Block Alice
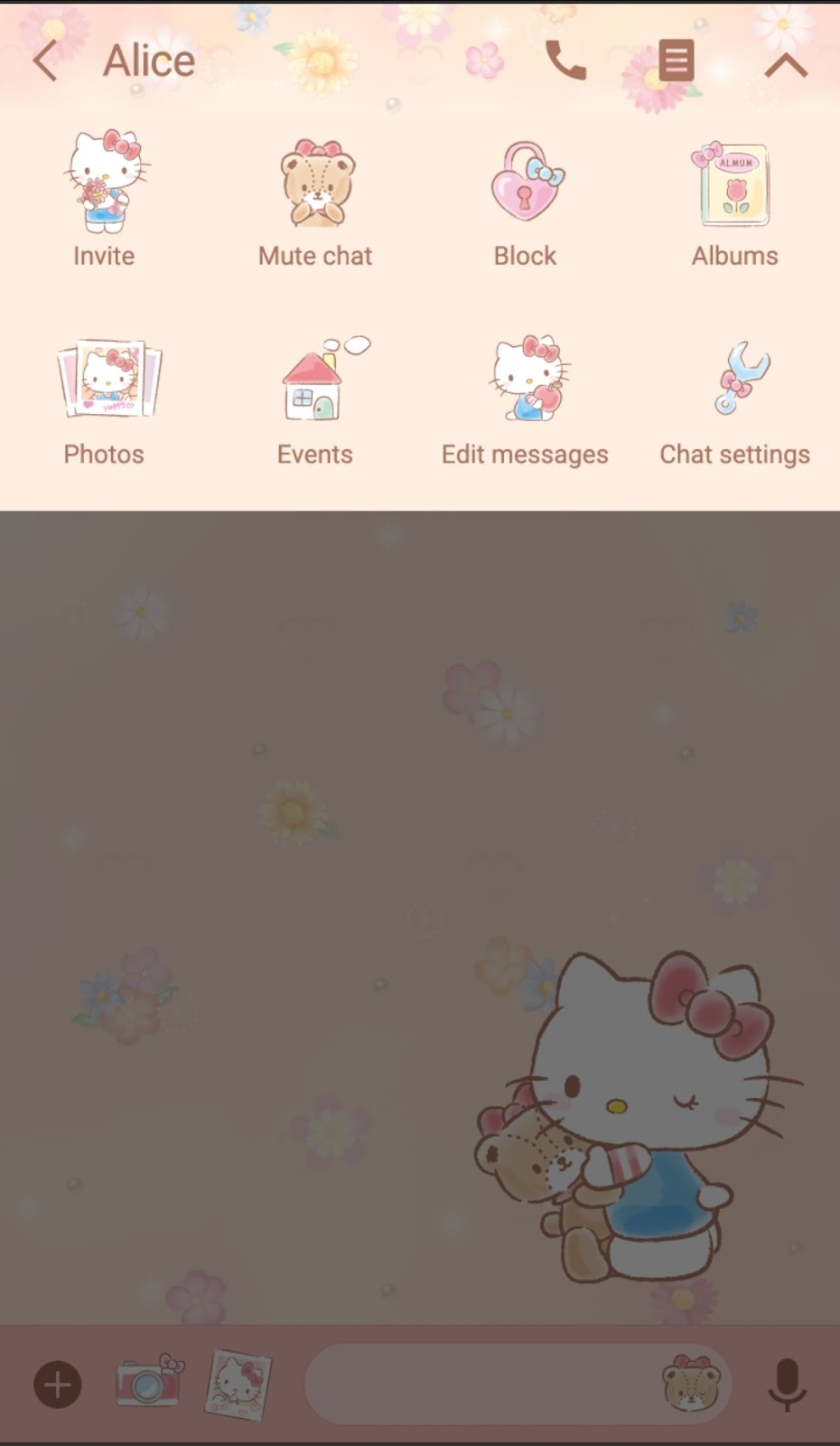Screen dimensions: 840x1446 525,201
